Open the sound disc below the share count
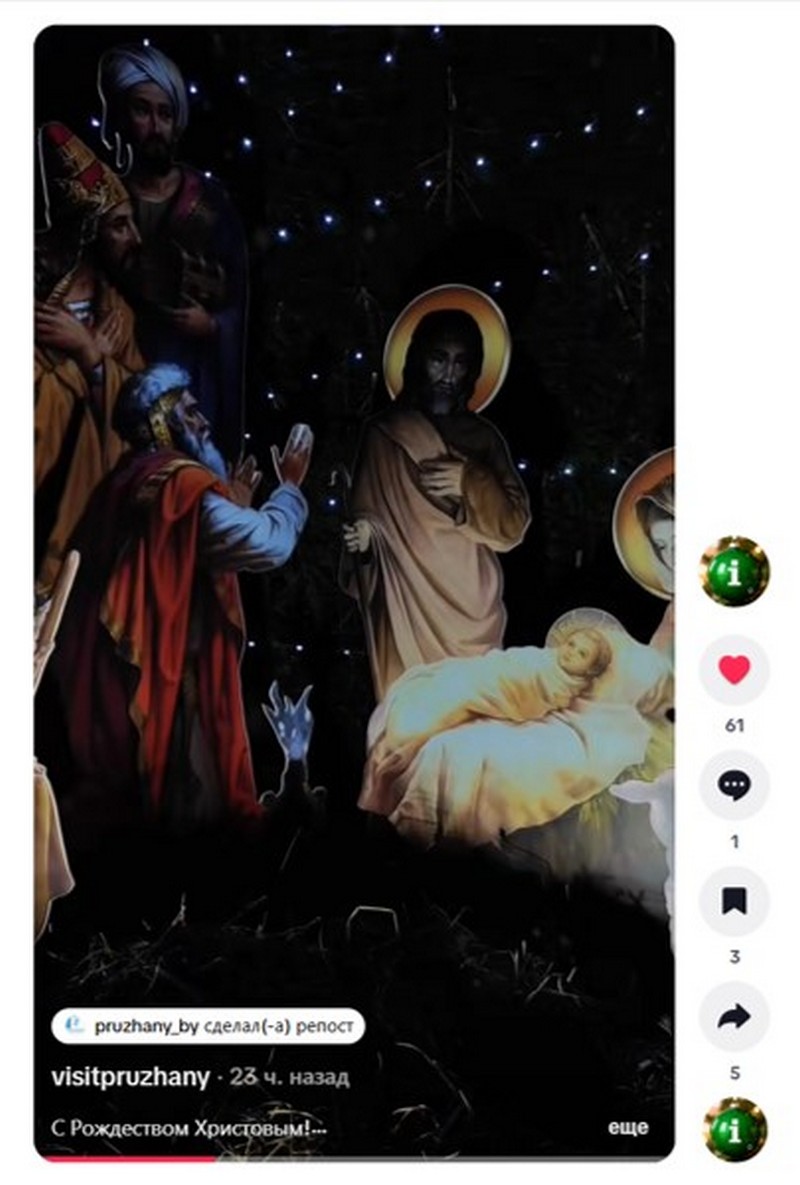Image resolution: width=800 pixels, height=1185 pixels. click(x=734, y=1130)
